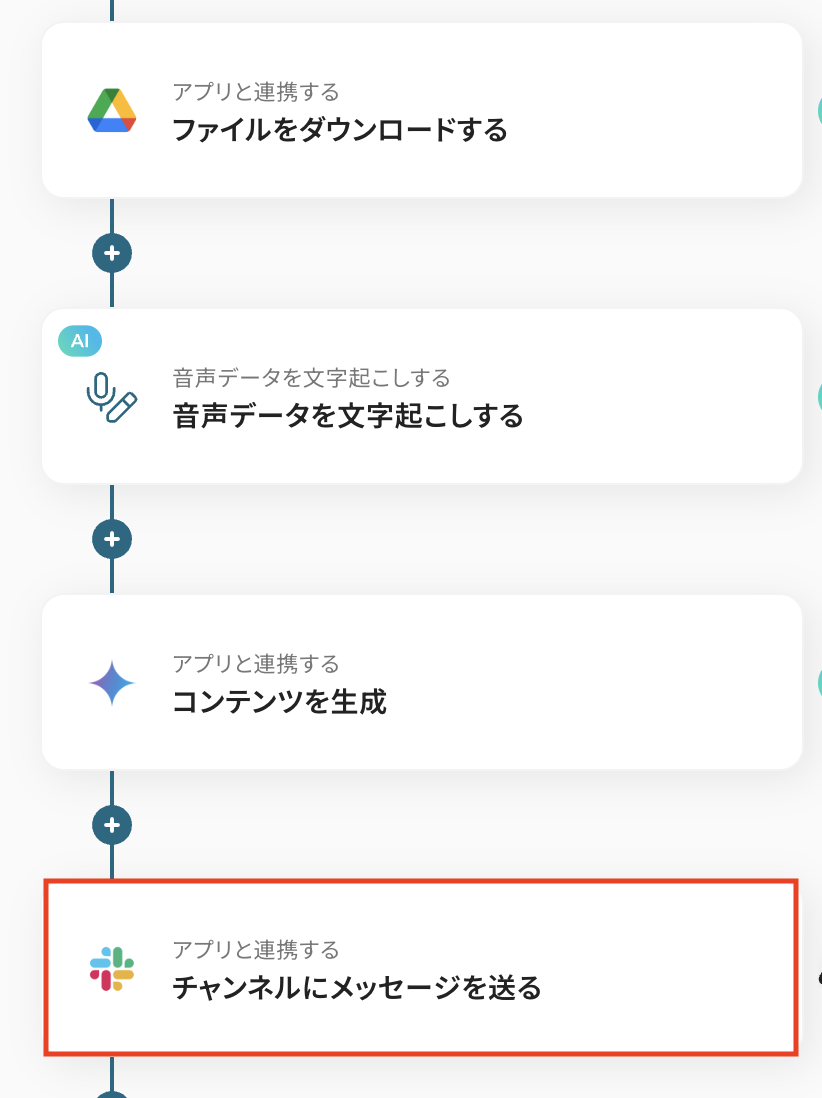Open the ファイルをダウンロードする step
The width and height of the screenshot is (822, 1098).
pyautogui.click(x=421, y=111)
